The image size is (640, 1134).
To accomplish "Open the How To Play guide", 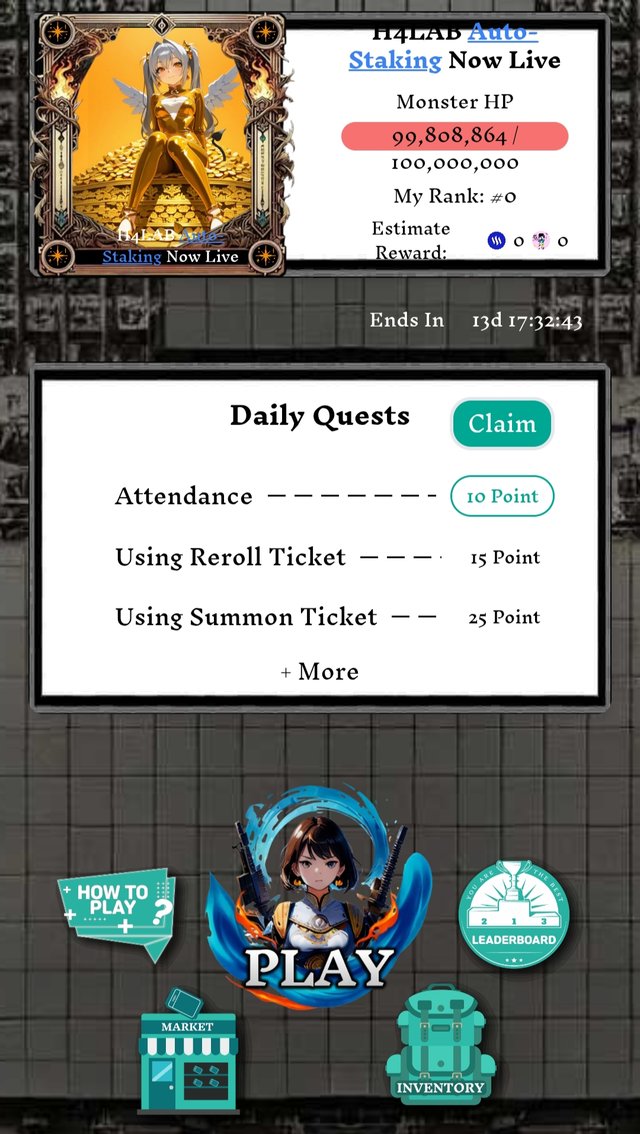I will pyautogui.click(x=117, y=912).
